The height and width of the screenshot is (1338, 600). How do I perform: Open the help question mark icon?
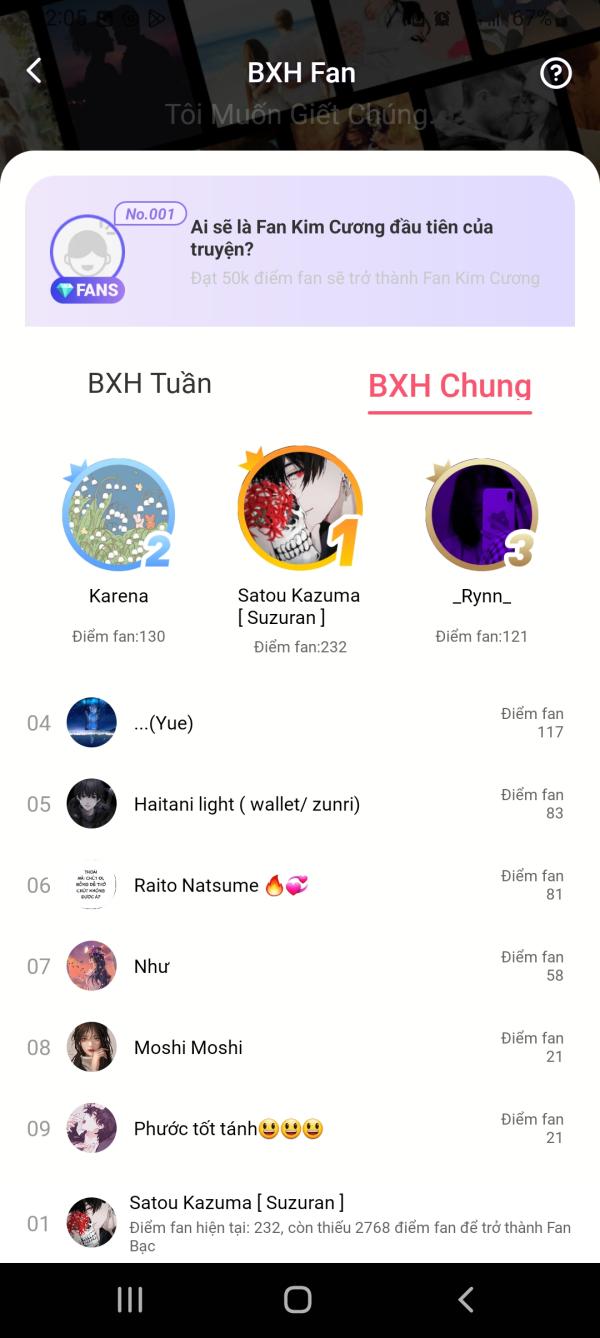tap(555, 73)
